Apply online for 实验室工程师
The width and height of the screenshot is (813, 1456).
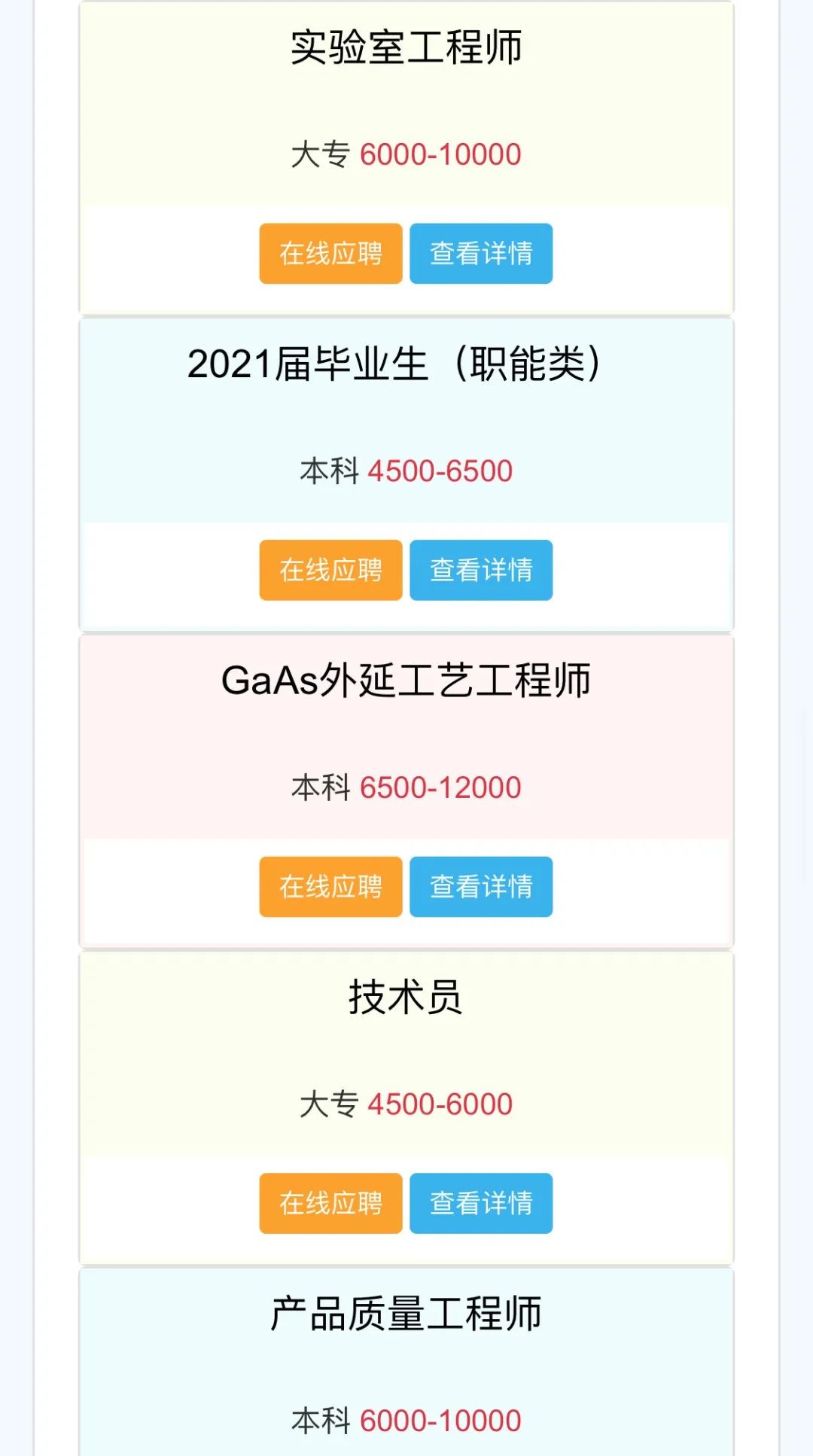[x=330, y=254]
